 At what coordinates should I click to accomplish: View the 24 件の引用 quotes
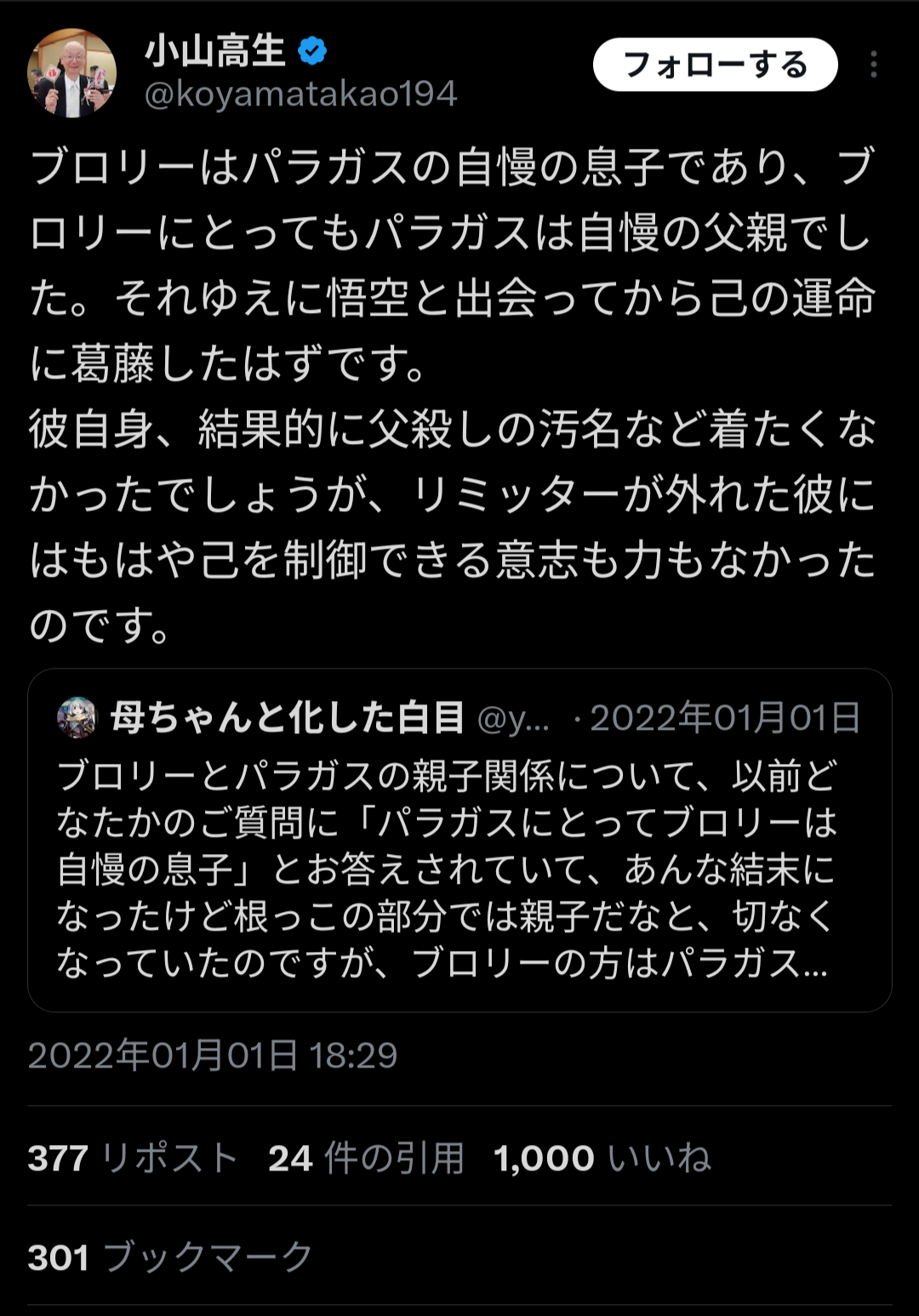tap(366, 1158)
